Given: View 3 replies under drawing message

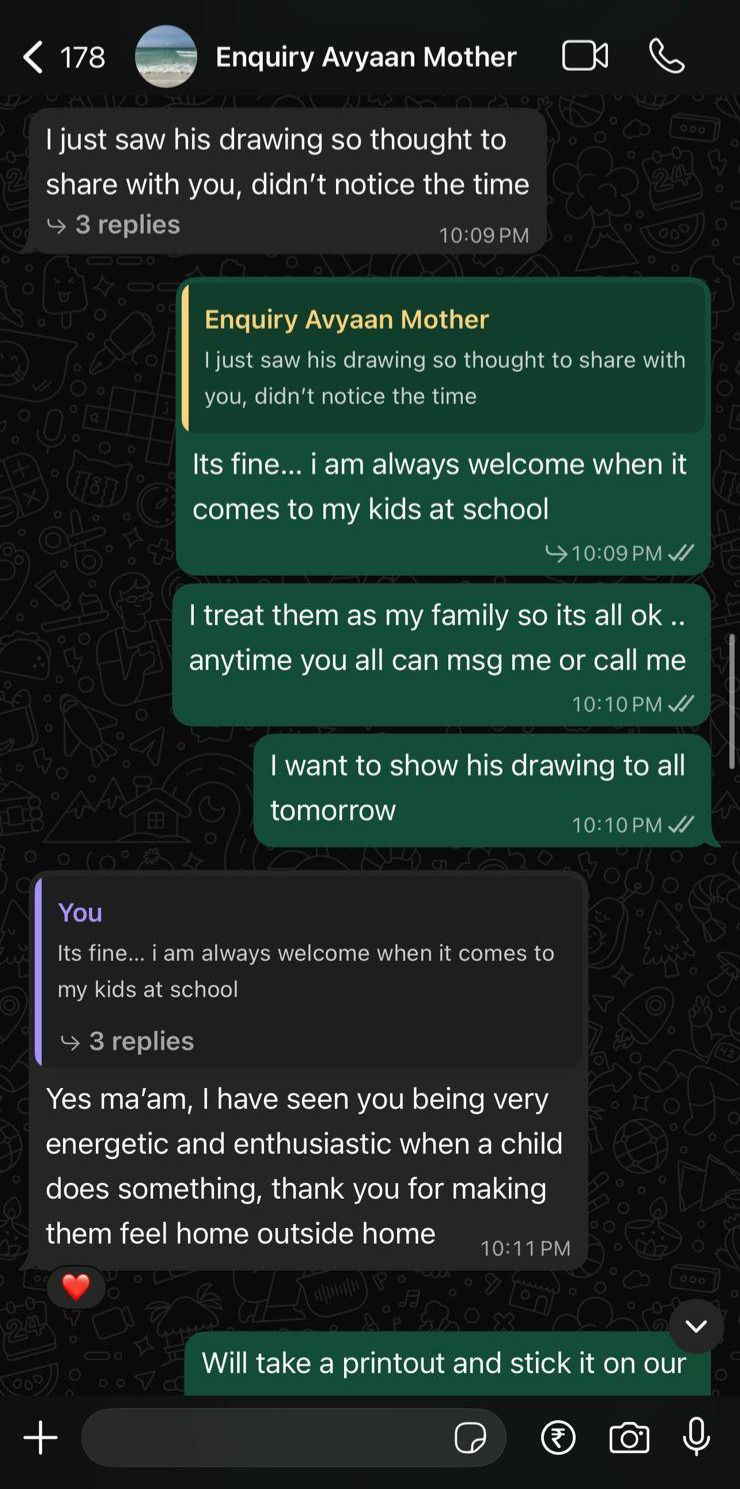Looking at the screenshot, I should coord(116,225).
